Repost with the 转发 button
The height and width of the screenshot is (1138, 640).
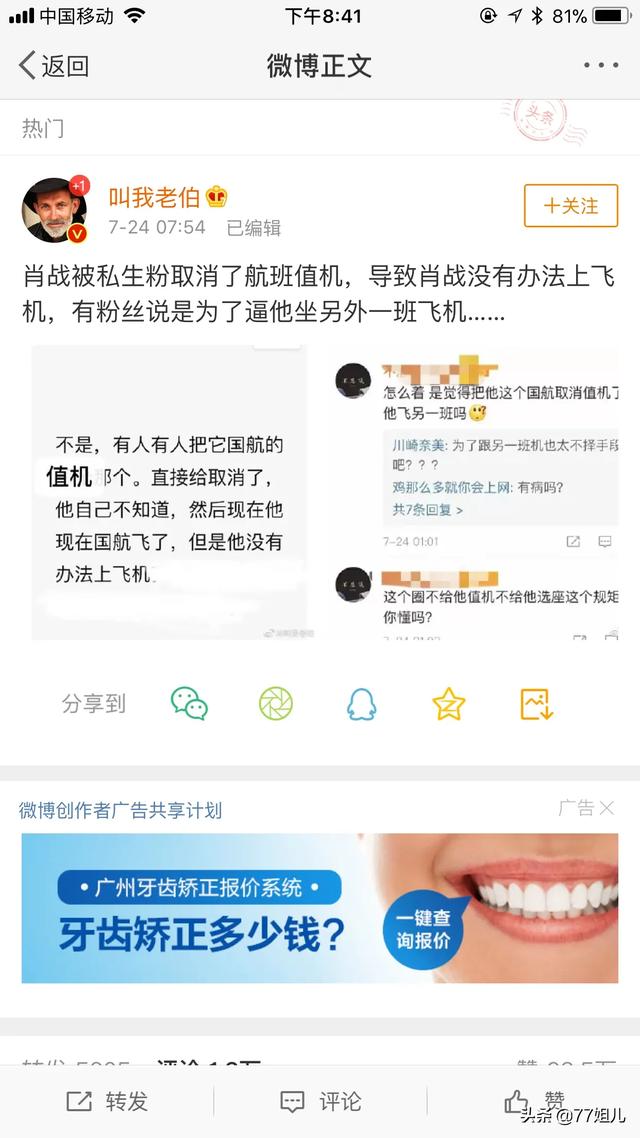tap(107, 1101)
